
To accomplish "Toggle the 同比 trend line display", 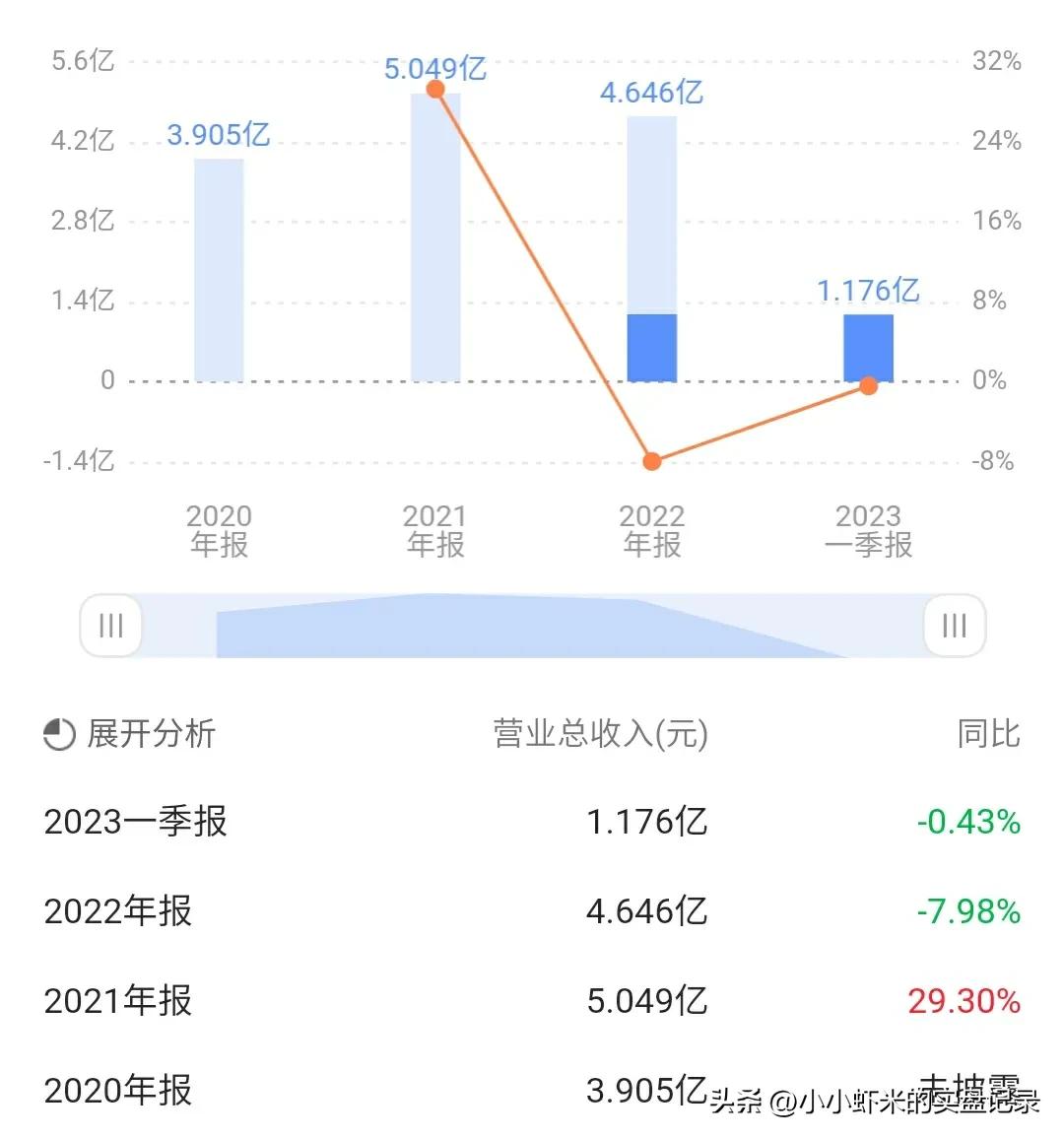I will click(988, 733).
